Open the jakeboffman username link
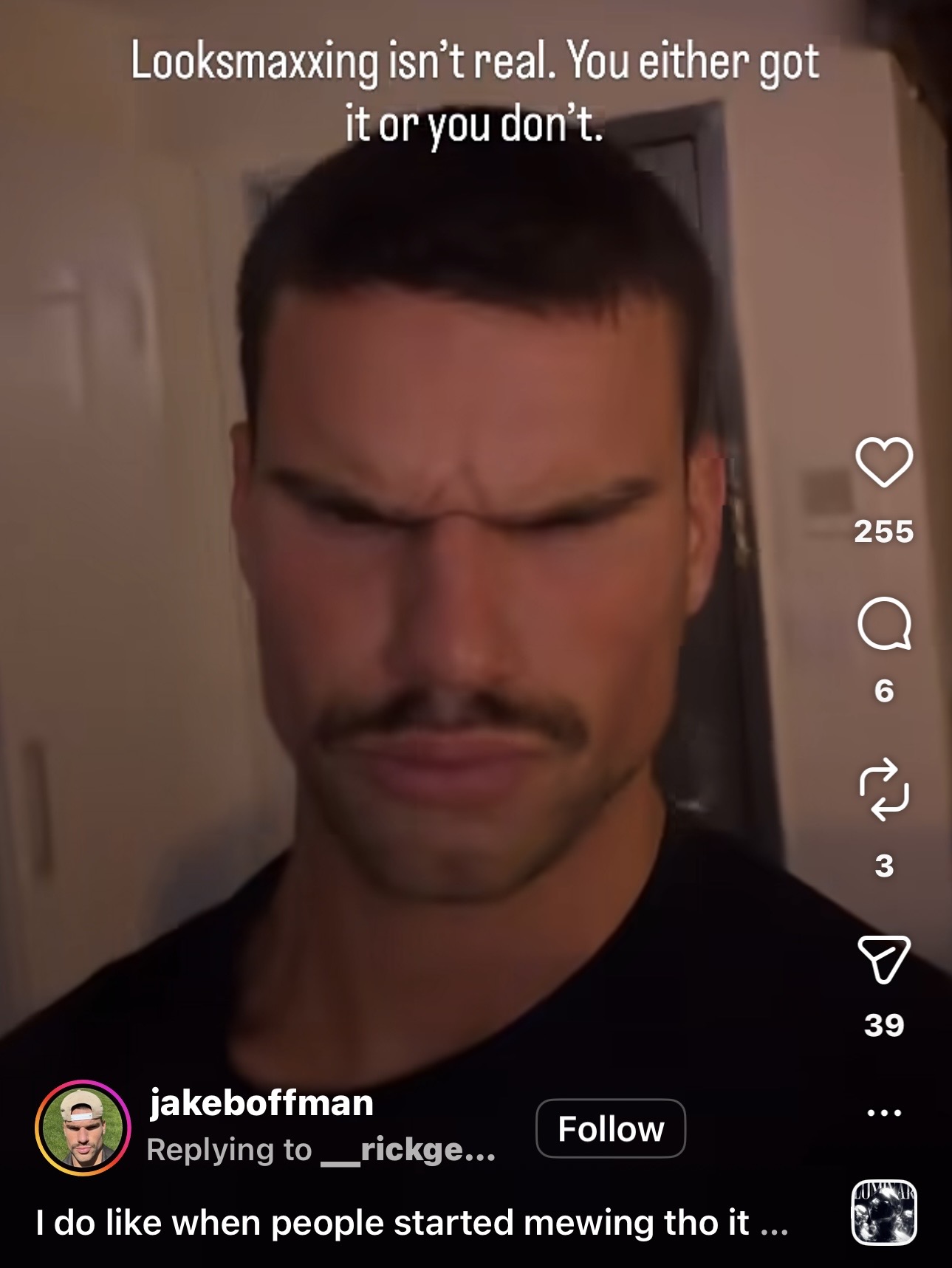The image size is (952, 1268). (x=261, y=1103)
